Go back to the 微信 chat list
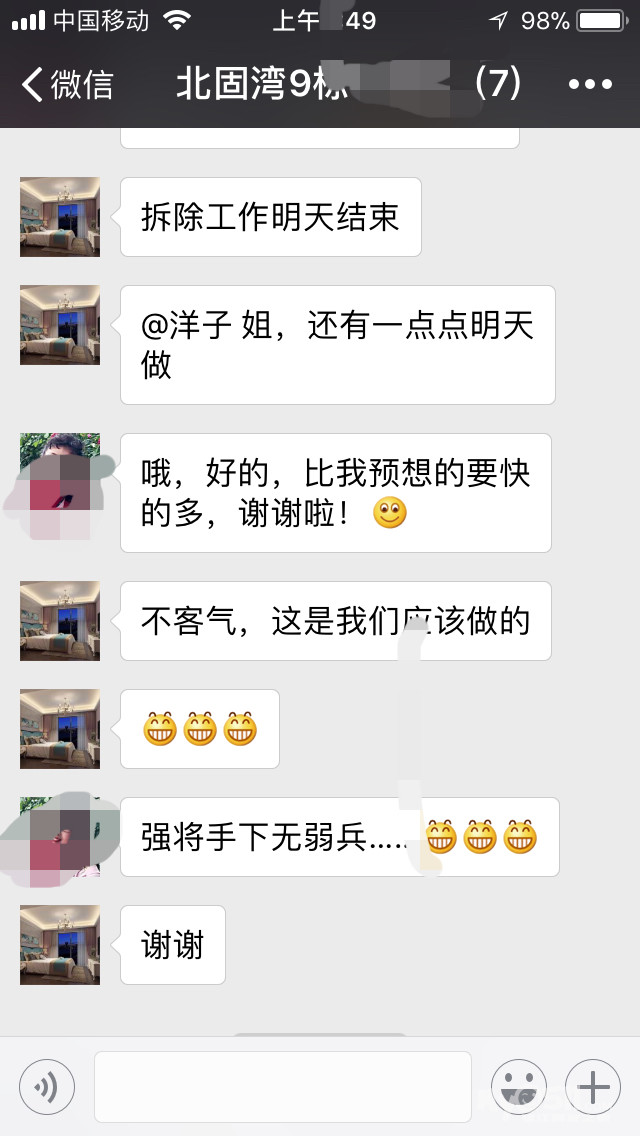This screenshot has height=1136, width=640. pos(66,85)
